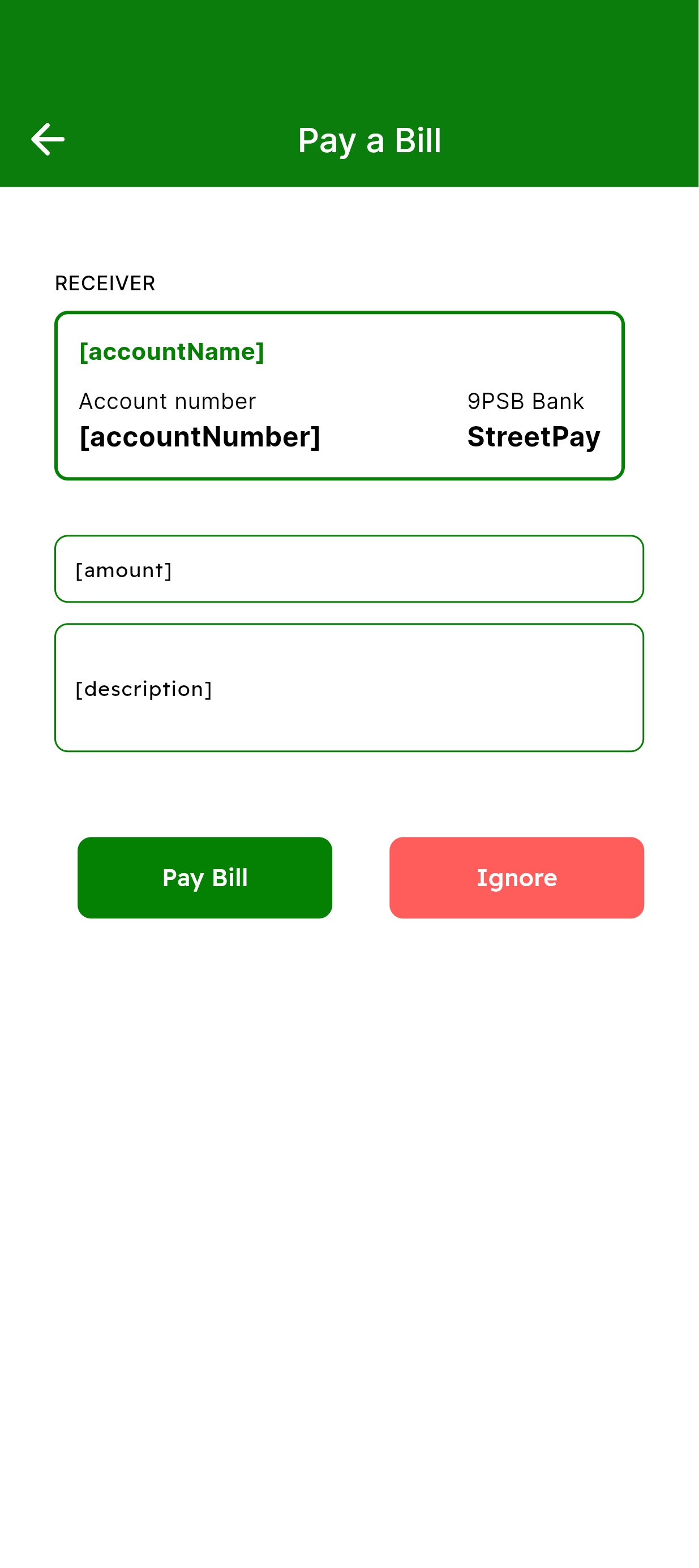Viewport: 699px width, 1568px height.
Task: Click the accountName text in green
Action: [x=171, y=351]
